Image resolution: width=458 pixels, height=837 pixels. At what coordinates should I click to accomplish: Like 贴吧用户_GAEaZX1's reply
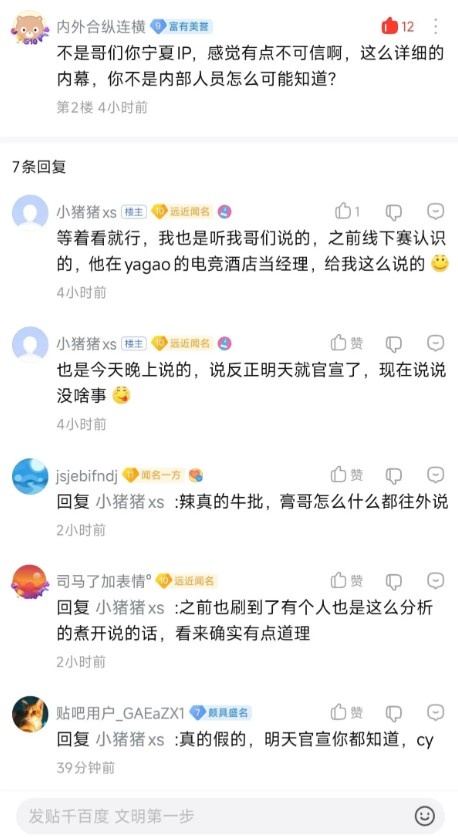(x=347, y=712)
